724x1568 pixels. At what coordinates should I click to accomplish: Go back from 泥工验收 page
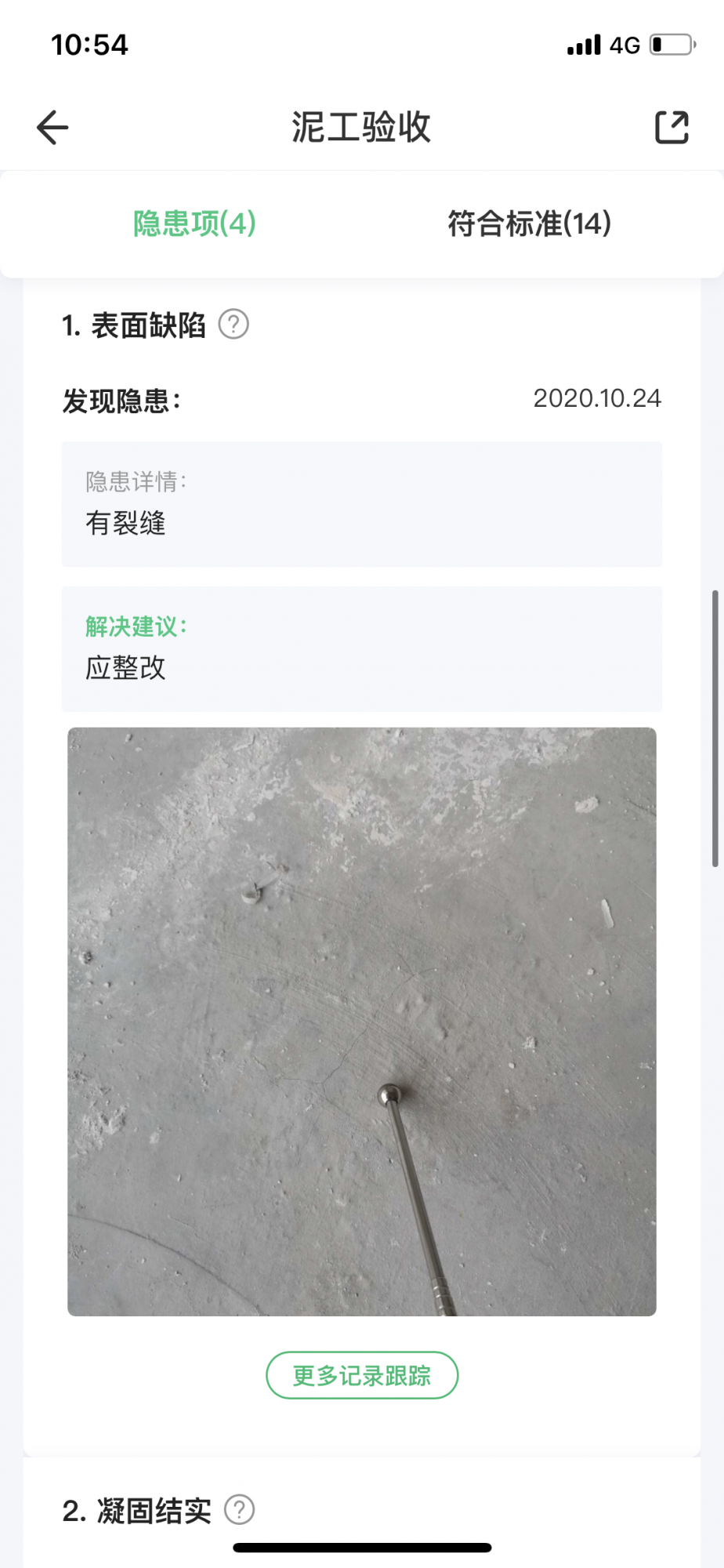point(52,127)
